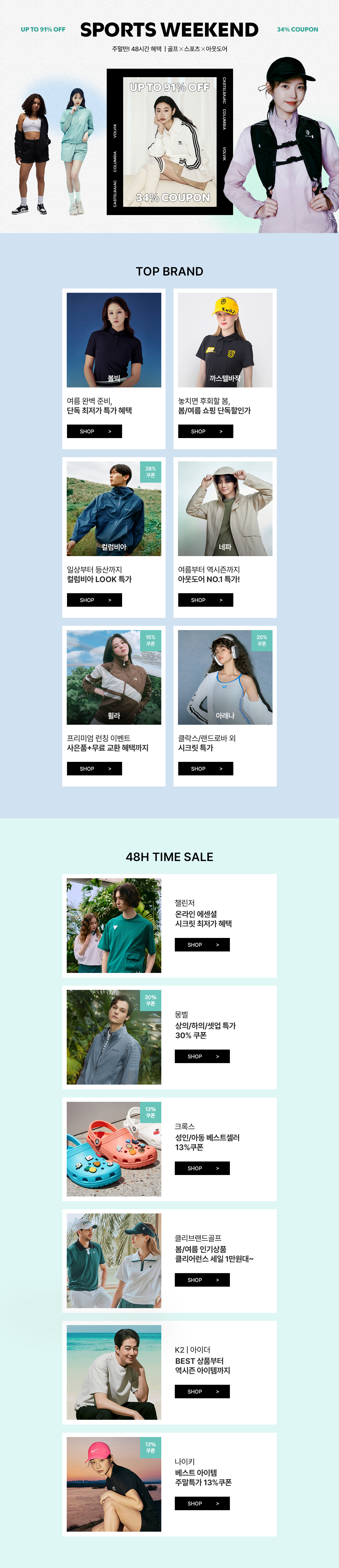Viewport: 339px width, 1568px height.
Task: Open the 챌린저 온라인 에센셜 SHOP button
Action: click(x=202, y=944)
